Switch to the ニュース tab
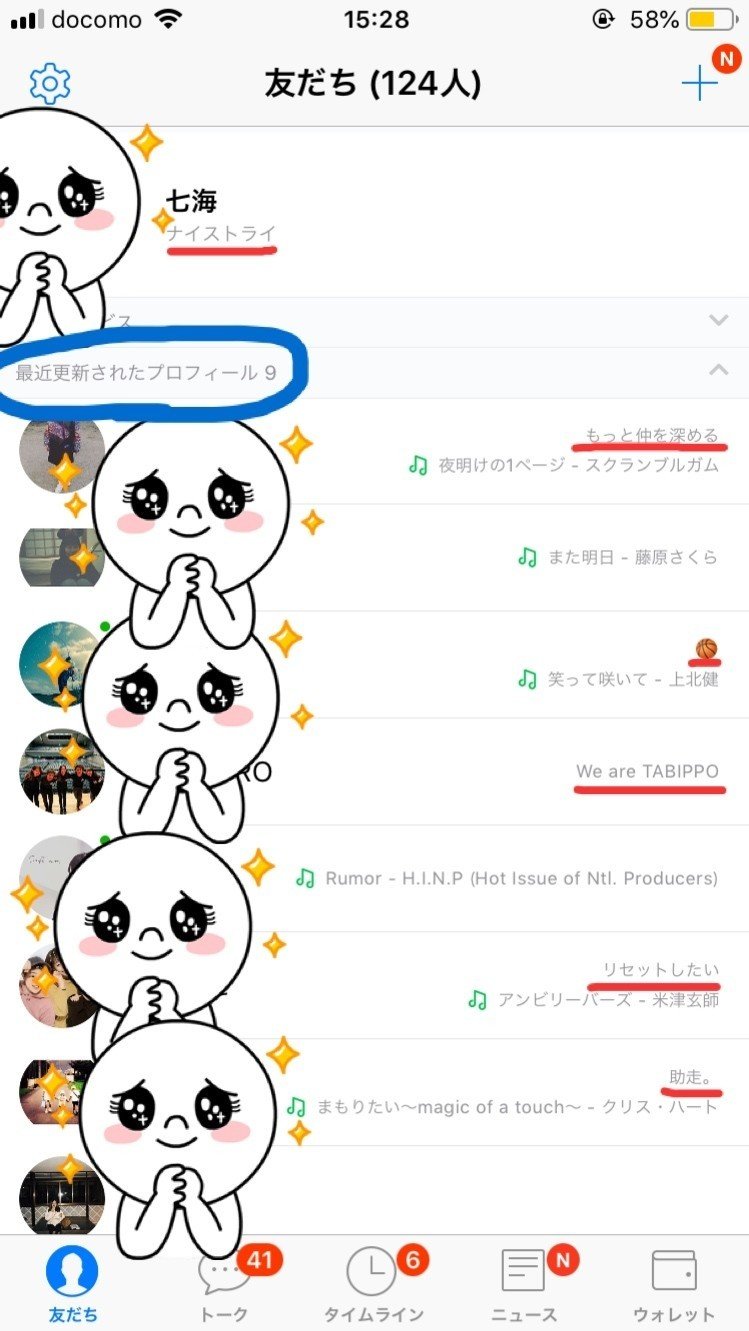 524,1285
